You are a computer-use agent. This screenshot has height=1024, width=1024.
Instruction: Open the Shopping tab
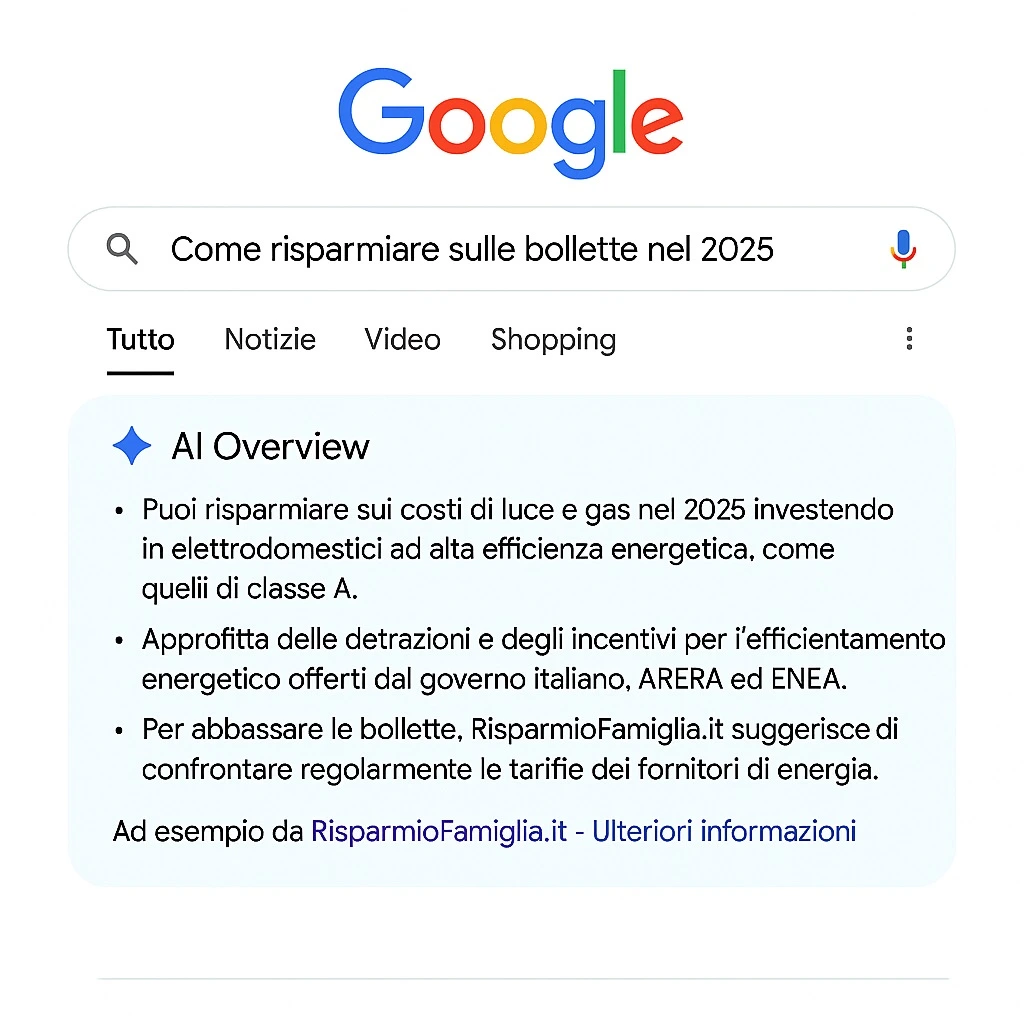point(553,340)
